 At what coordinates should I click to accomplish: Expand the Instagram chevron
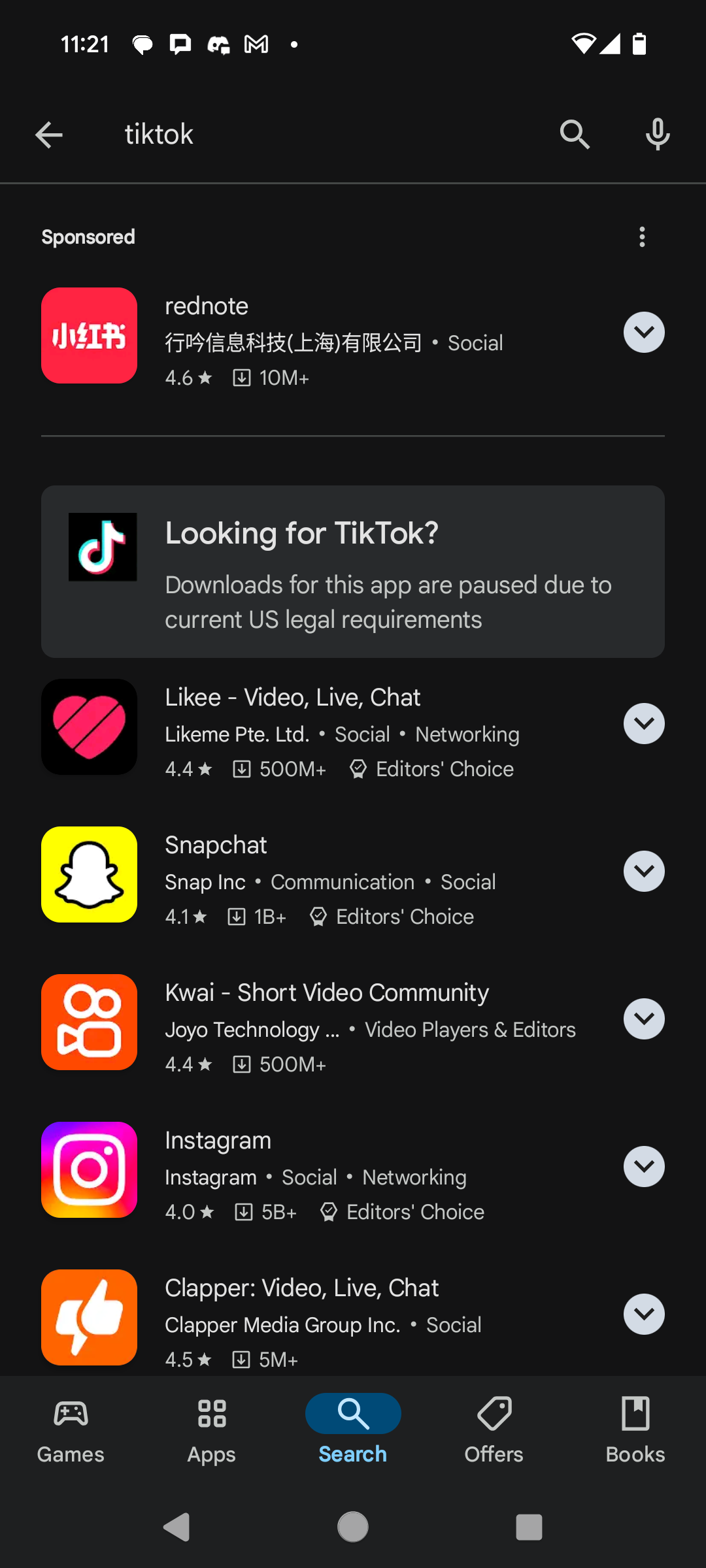click(644, 1166)
